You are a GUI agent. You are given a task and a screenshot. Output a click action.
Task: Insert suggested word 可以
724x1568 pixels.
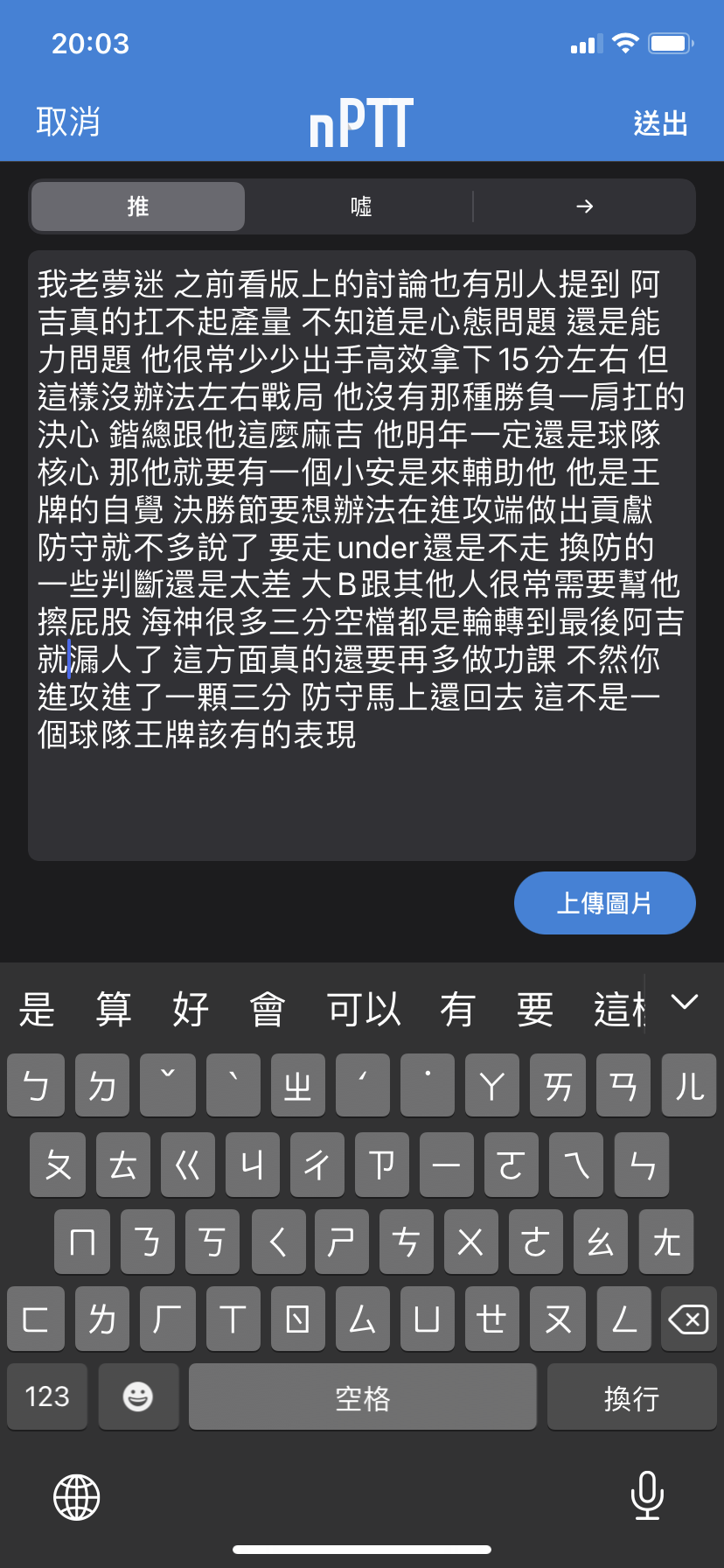[364, 1009]
